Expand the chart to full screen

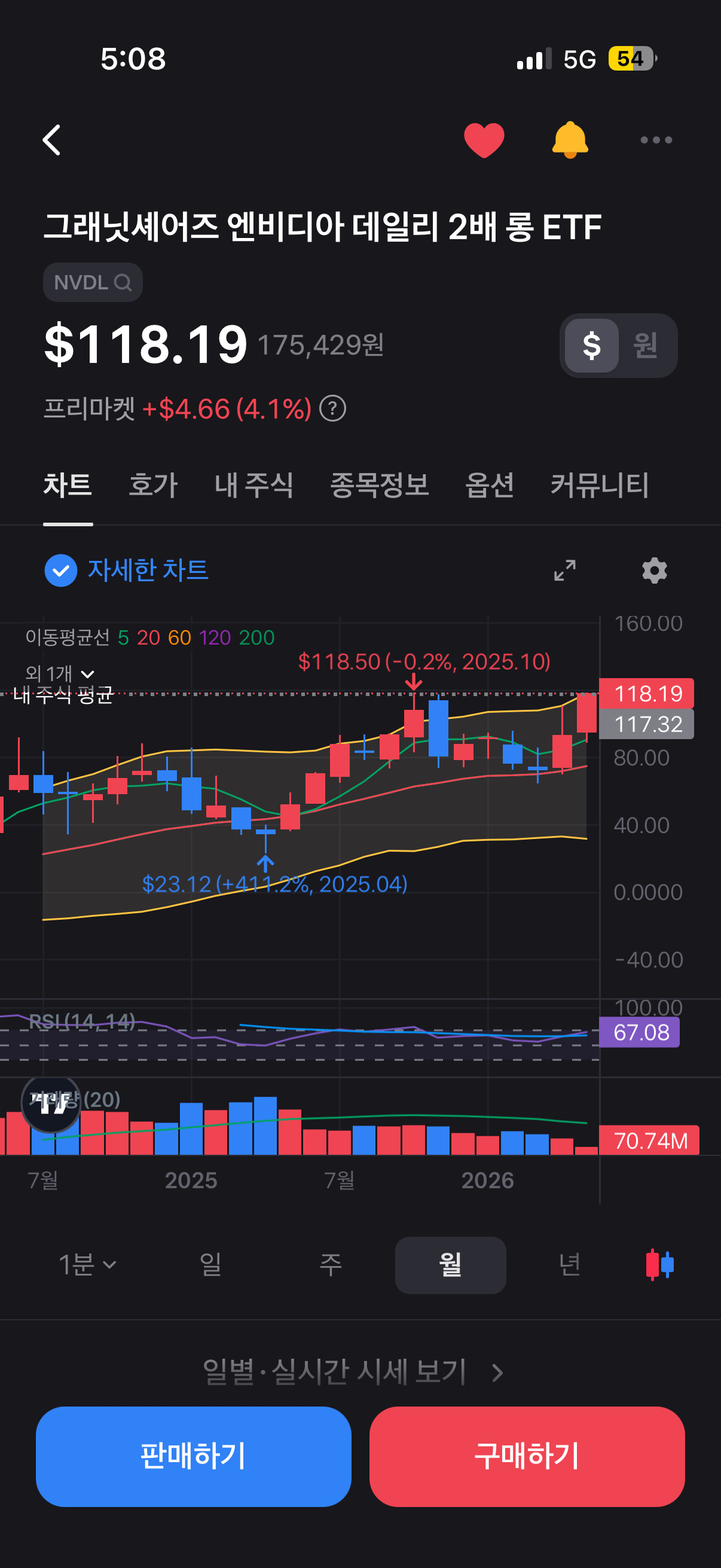point(564,571)
